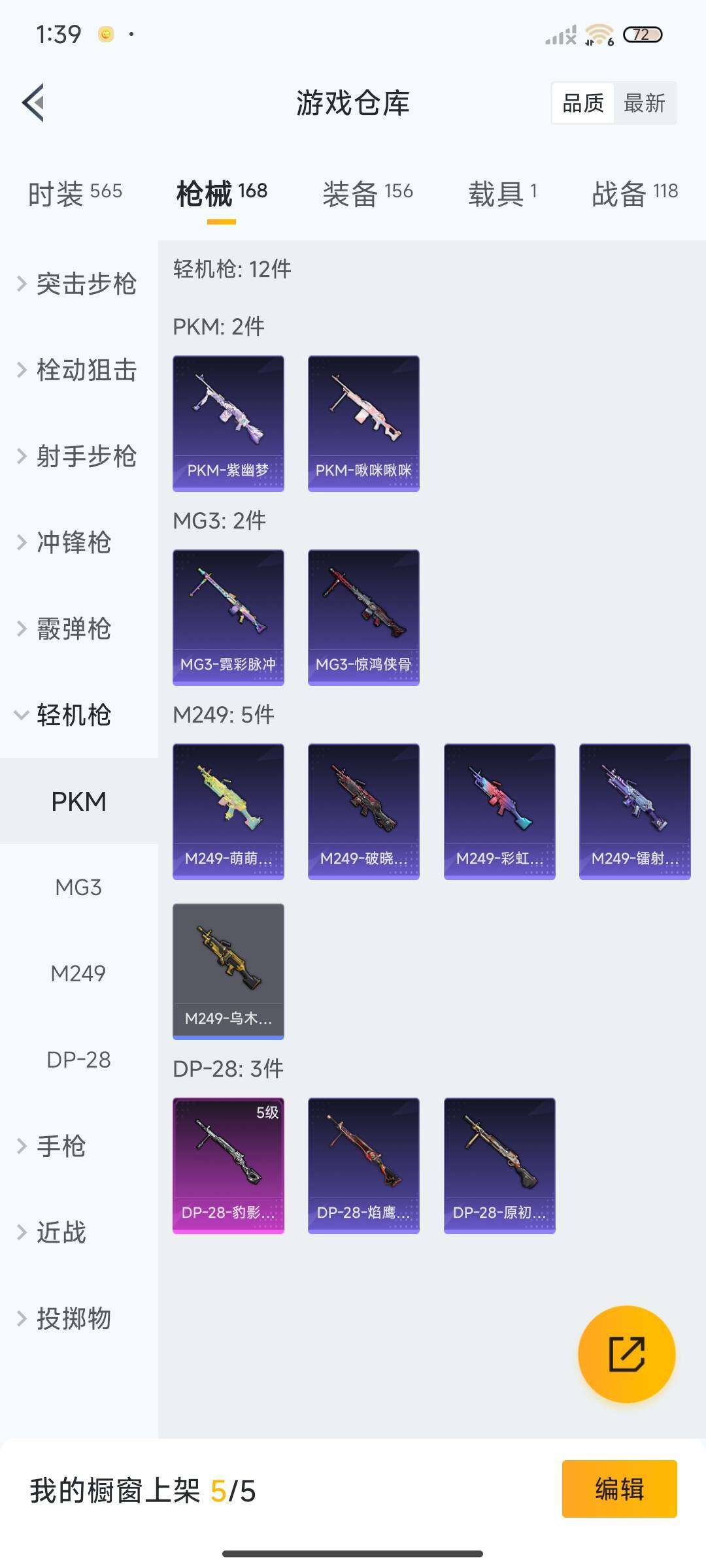Viewport: 706px width, 1568px height.
Task: Sort items by 品质
Action: click(x=583, y=103)
